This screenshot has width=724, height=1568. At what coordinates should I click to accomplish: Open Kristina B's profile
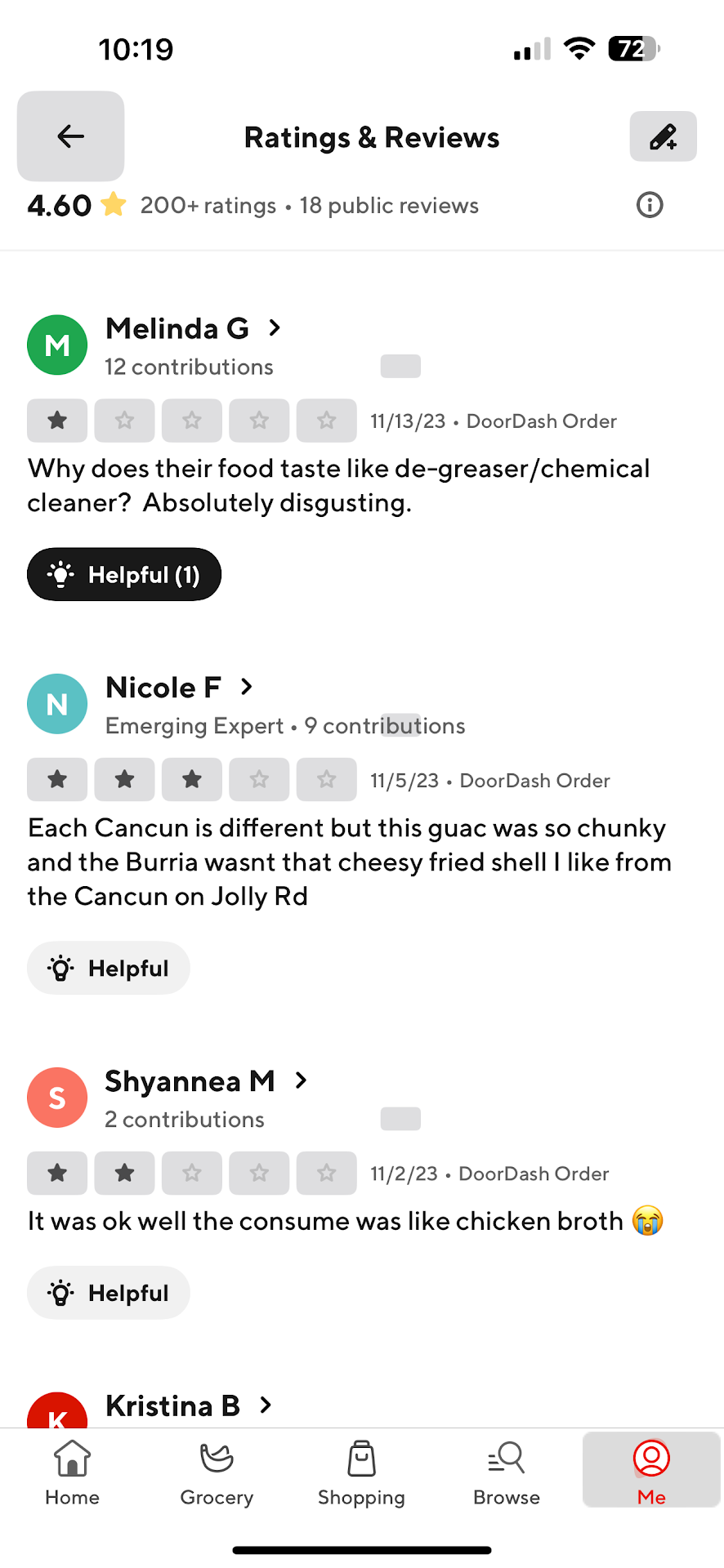(188, 1405)
